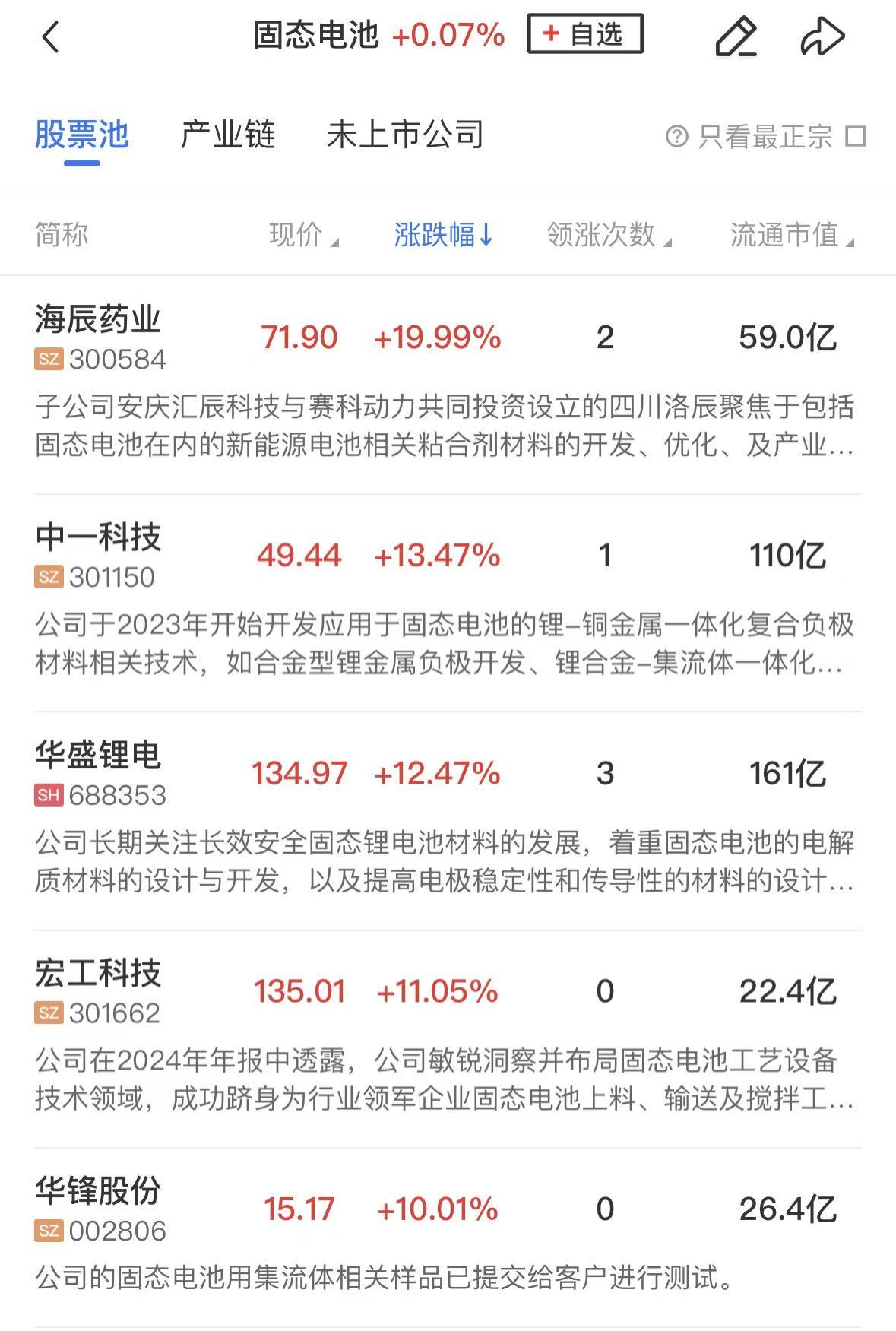The width and height of the screenshot is (896, 1331).
Task: Select the 股票池 tab
Action: pos(82,135)
